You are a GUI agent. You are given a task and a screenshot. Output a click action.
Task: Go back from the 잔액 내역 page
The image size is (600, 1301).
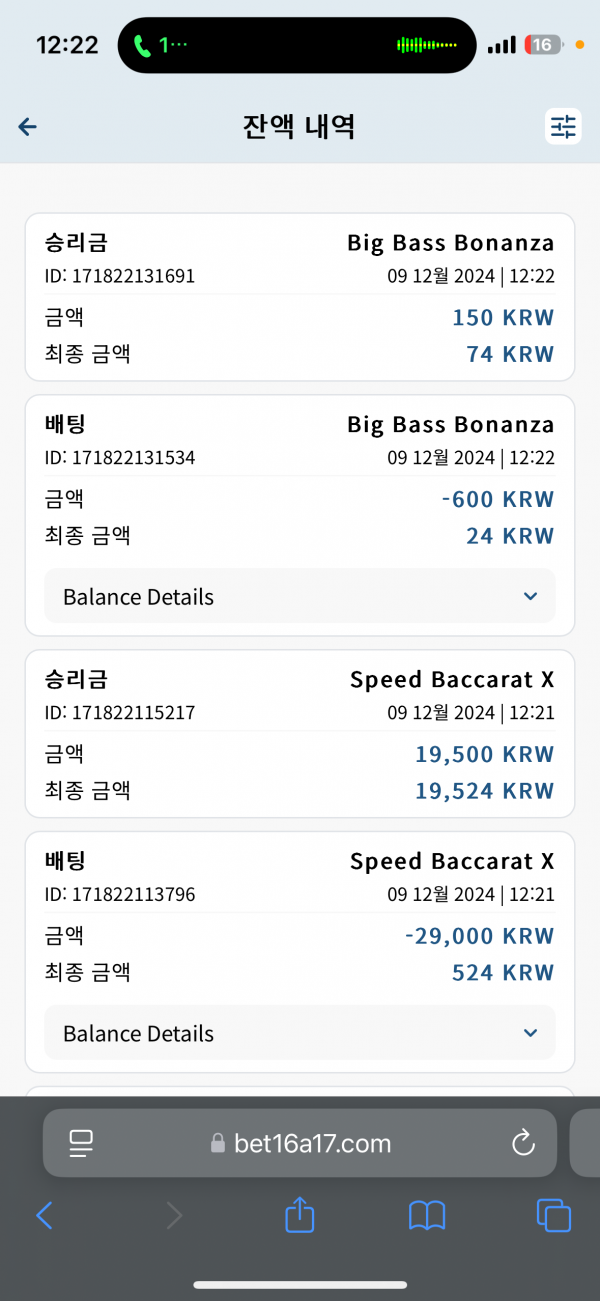[x=28, y=127]
